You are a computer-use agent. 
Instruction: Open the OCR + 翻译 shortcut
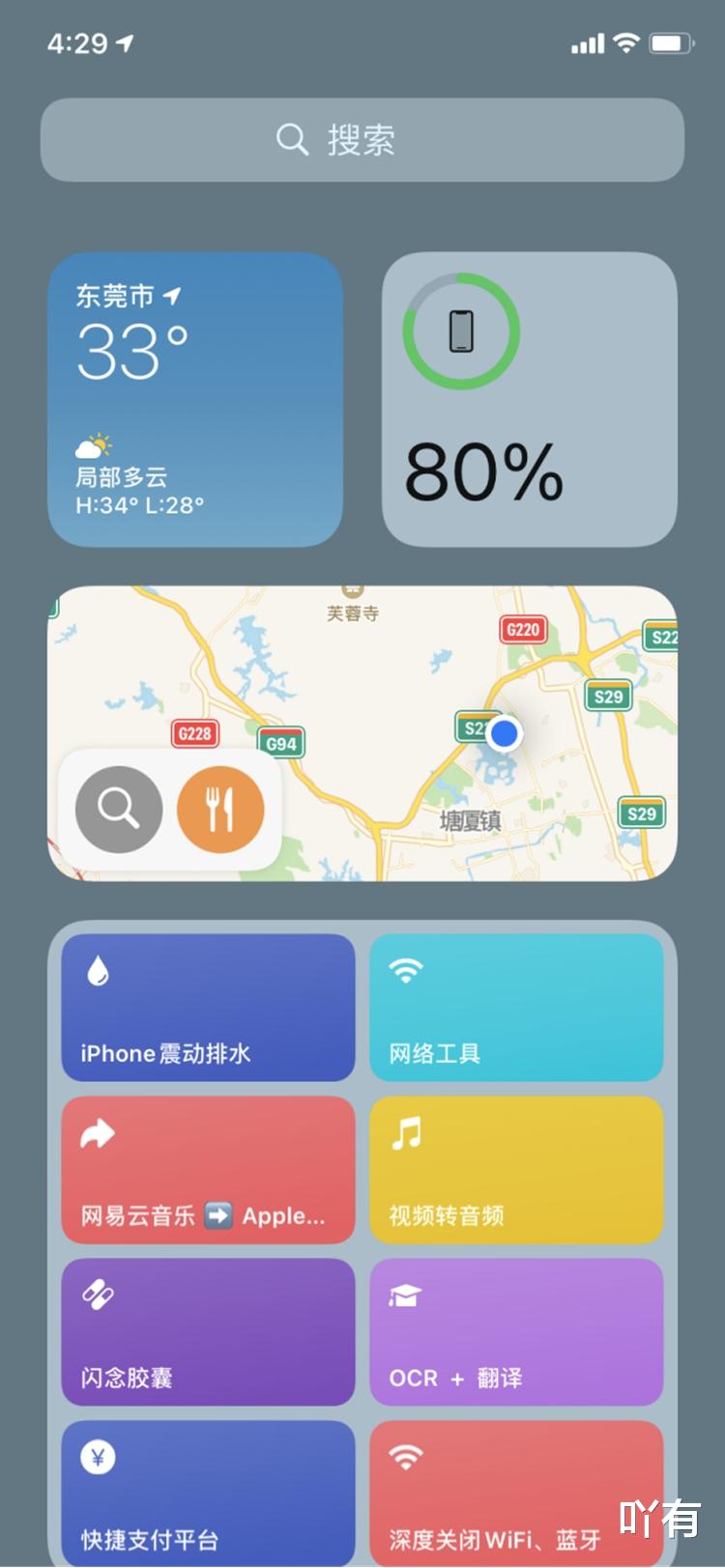click(516, 1333)
